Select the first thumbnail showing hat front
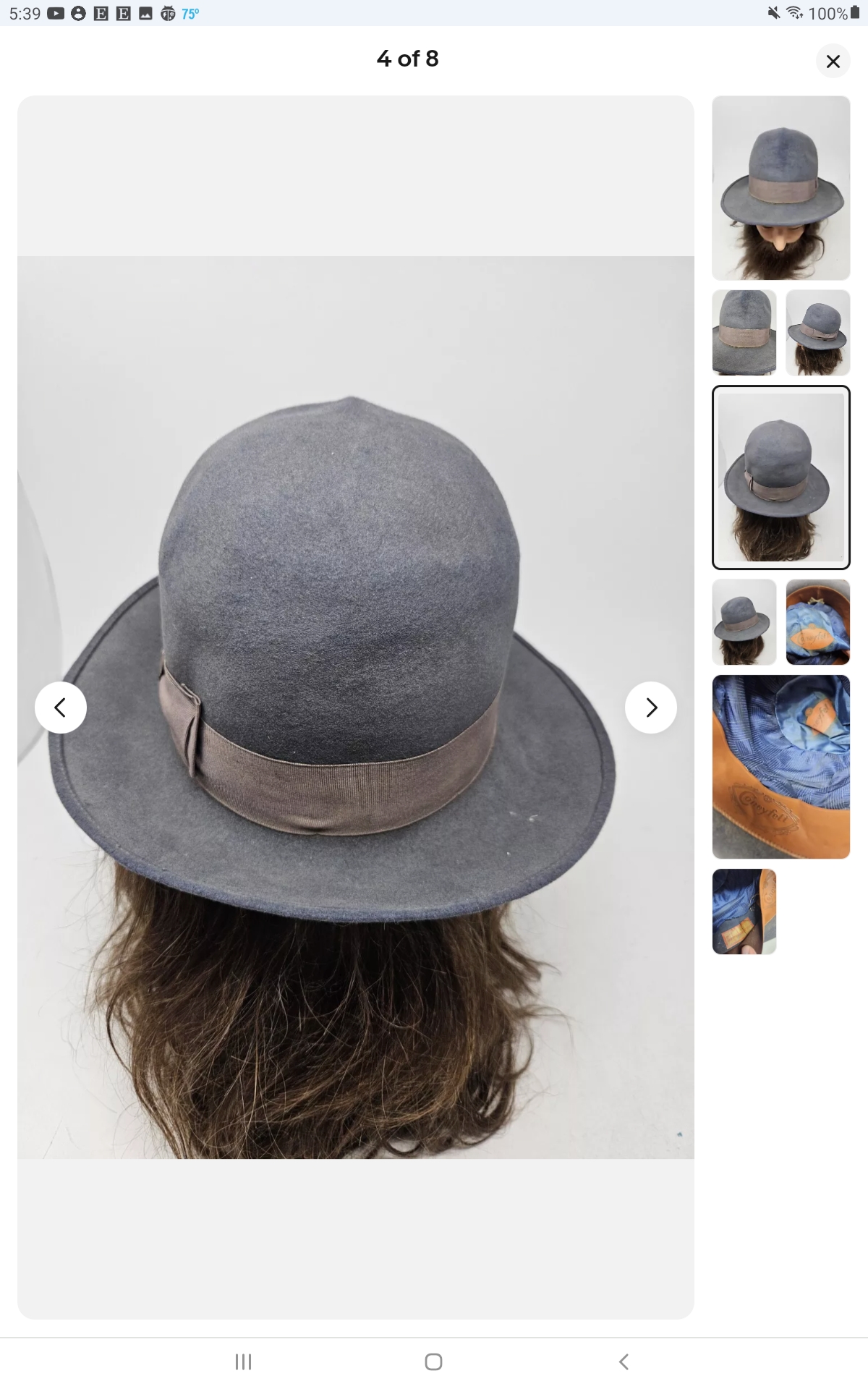868x1389 pixels. click(781, 188)
